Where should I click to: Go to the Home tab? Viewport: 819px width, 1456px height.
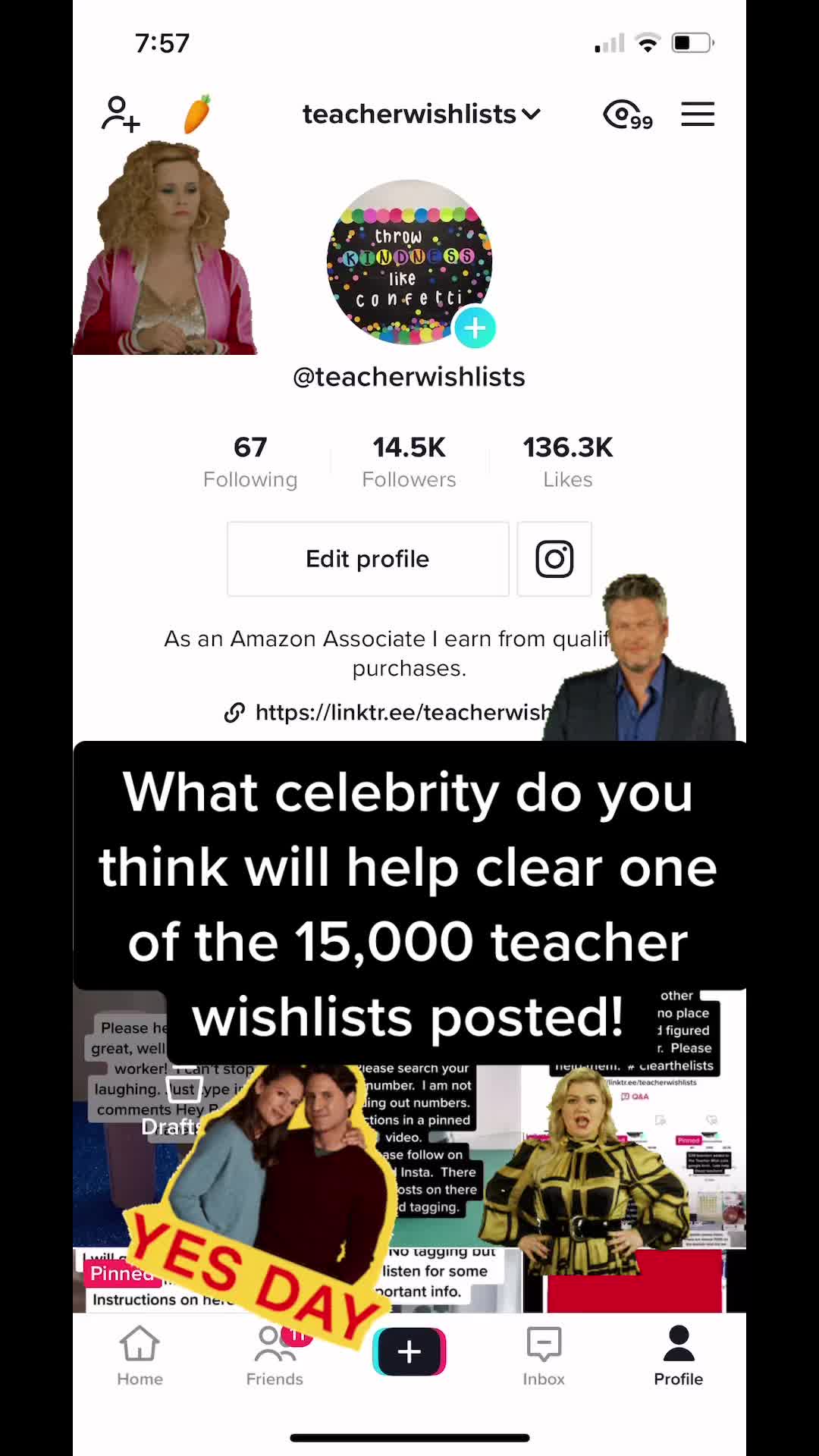pyautogui.click(x=140, y=1357)
